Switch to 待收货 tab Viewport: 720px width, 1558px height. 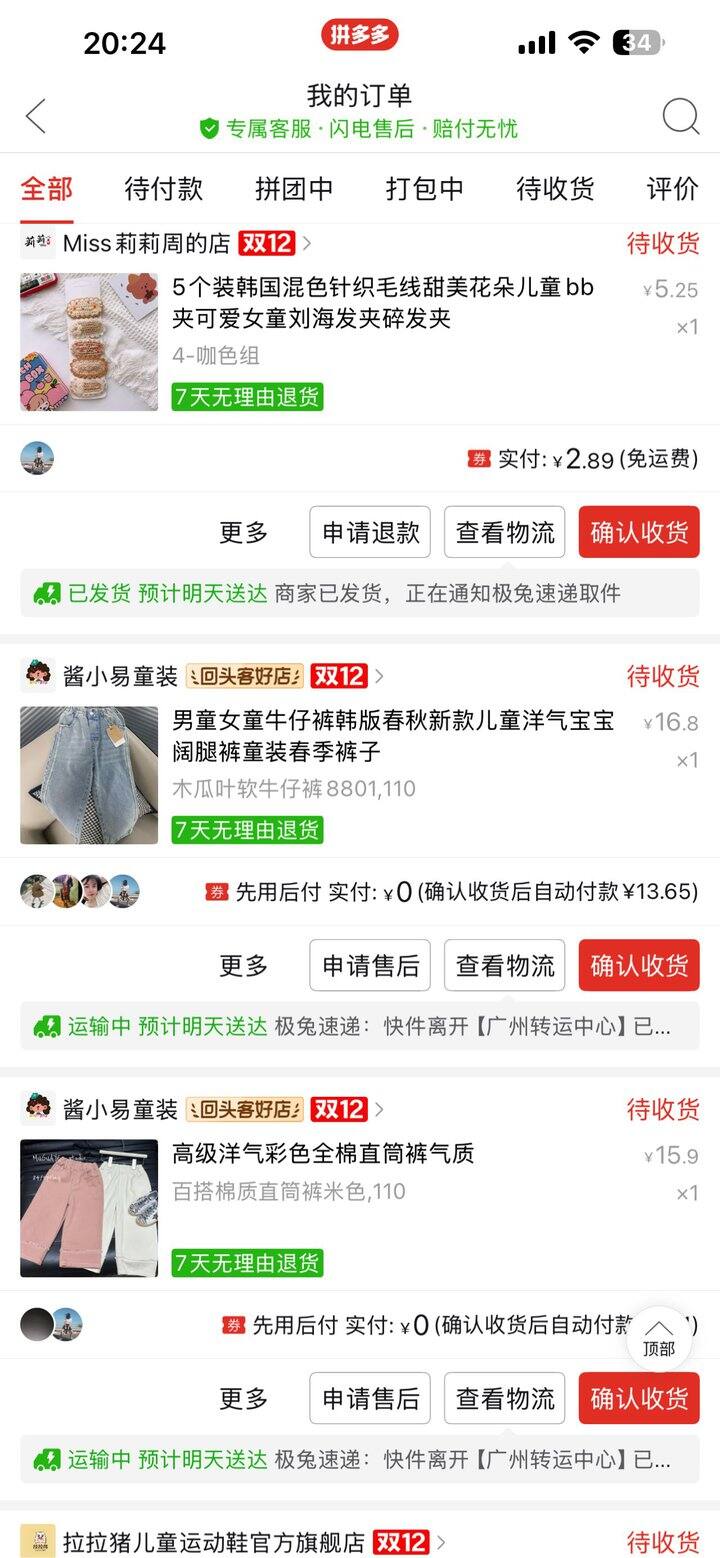(x=555, y=188)
